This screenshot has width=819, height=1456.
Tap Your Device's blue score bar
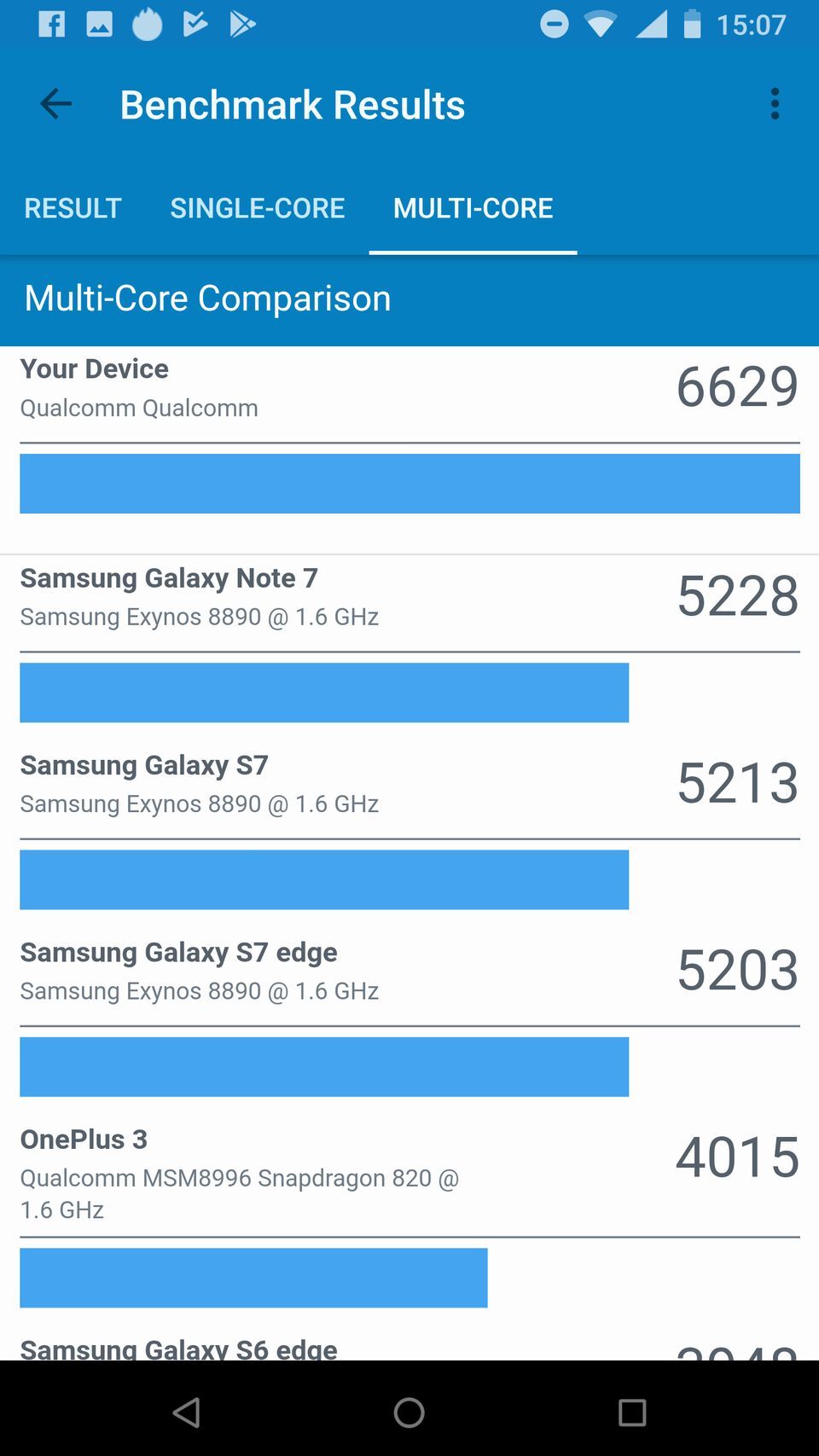pyautogui.click(x=409, y=484)
